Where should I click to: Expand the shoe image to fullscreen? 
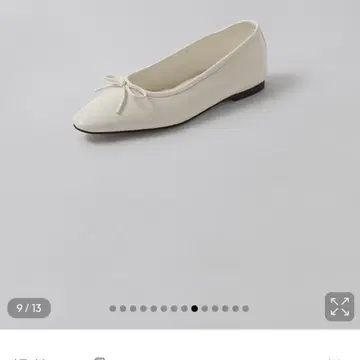tap(339, 307)
